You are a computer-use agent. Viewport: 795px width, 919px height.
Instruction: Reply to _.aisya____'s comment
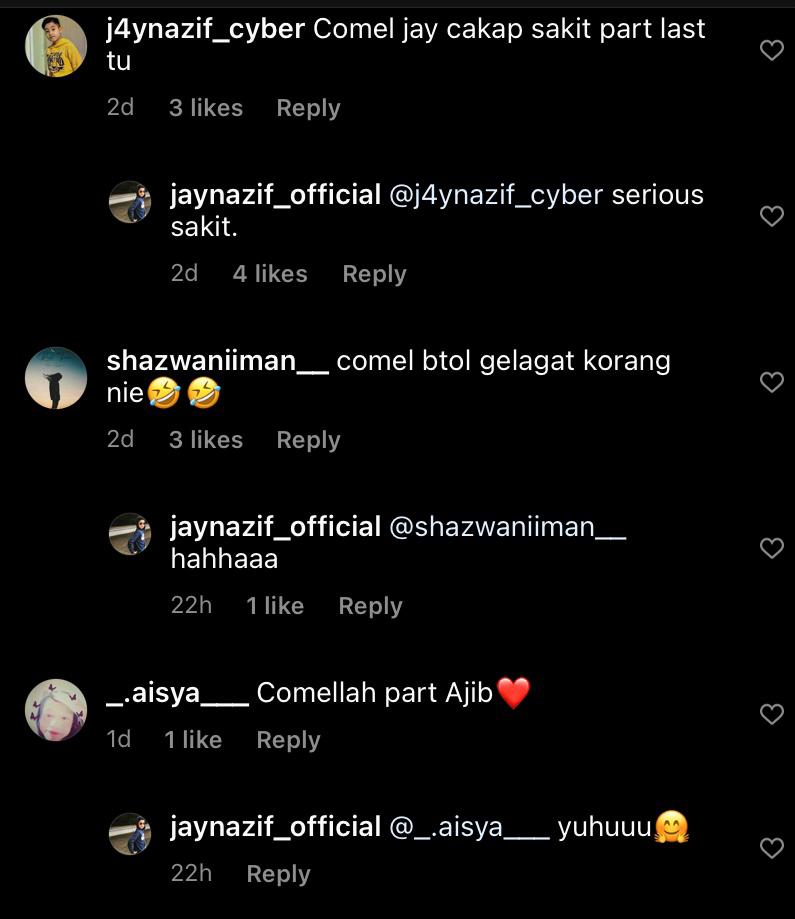pos(288,740)
